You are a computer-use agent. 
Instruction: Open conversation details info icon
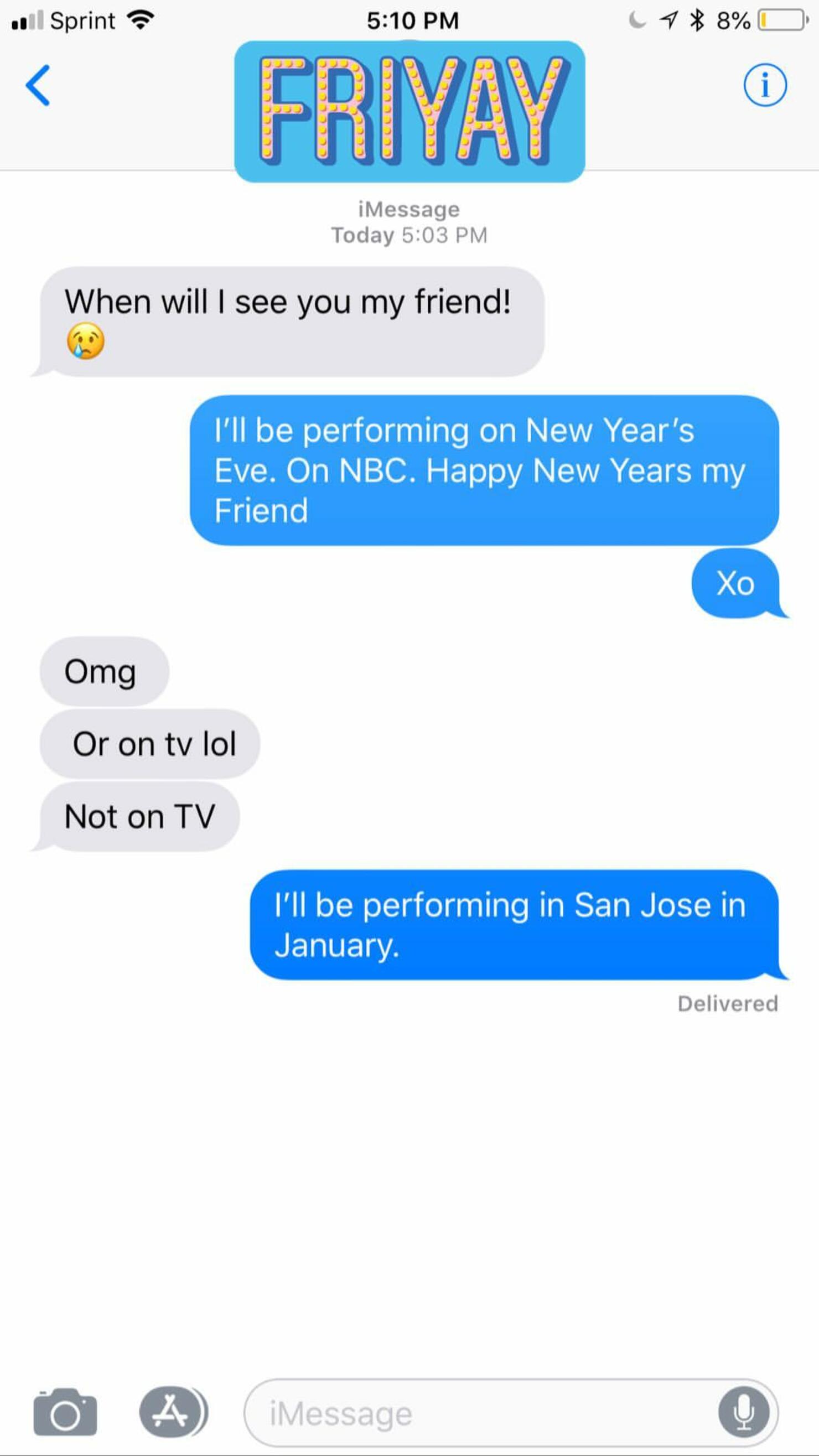click(x=764, y=85)
